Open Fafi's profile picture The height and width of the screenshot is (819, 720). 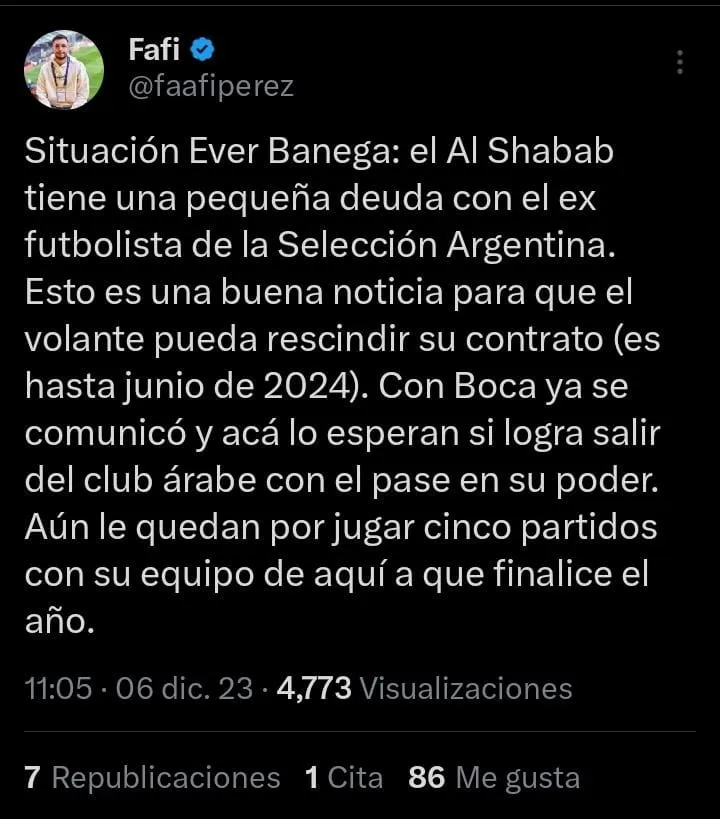coord(64,69)
